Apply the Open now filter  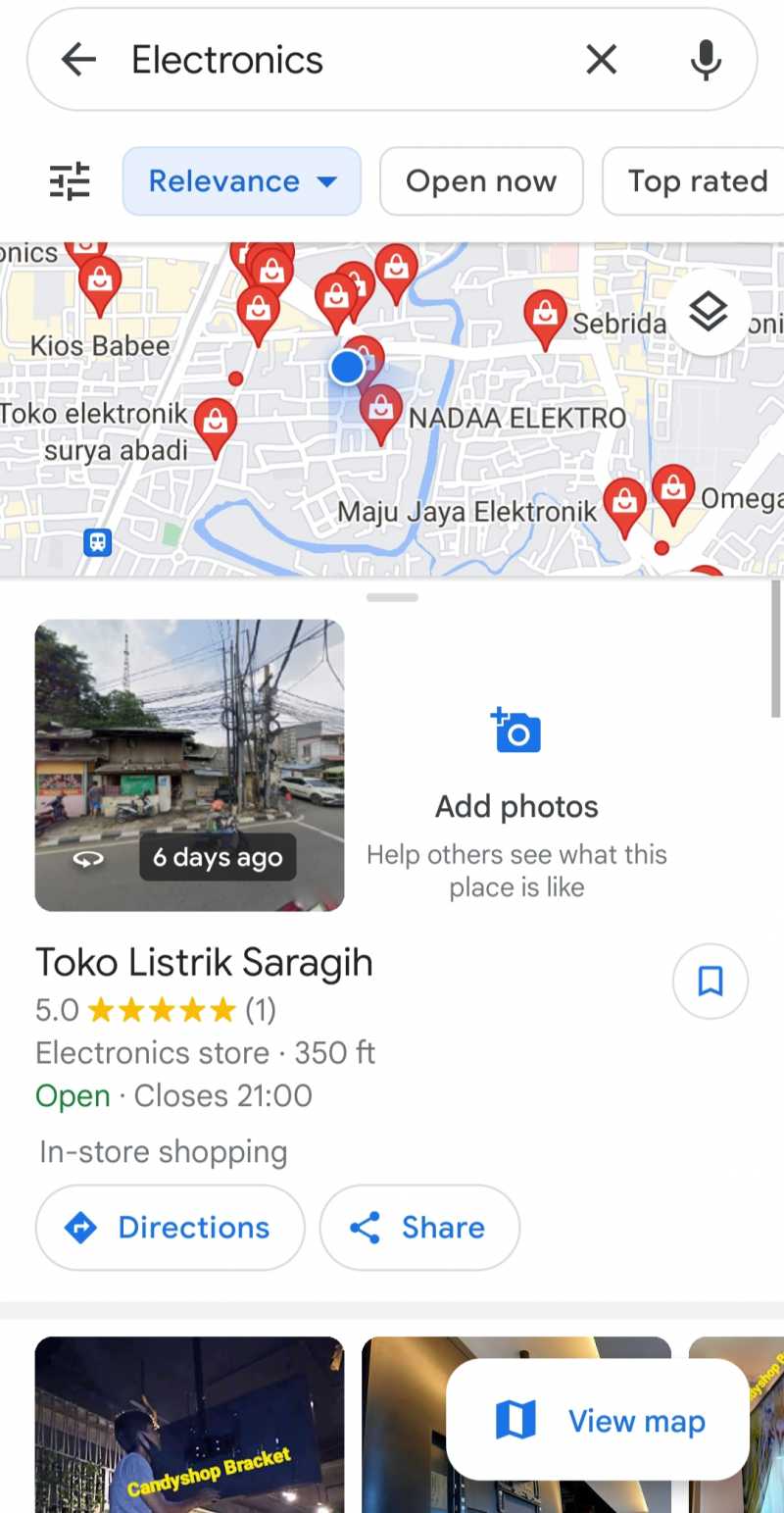[x=480, y=181]
